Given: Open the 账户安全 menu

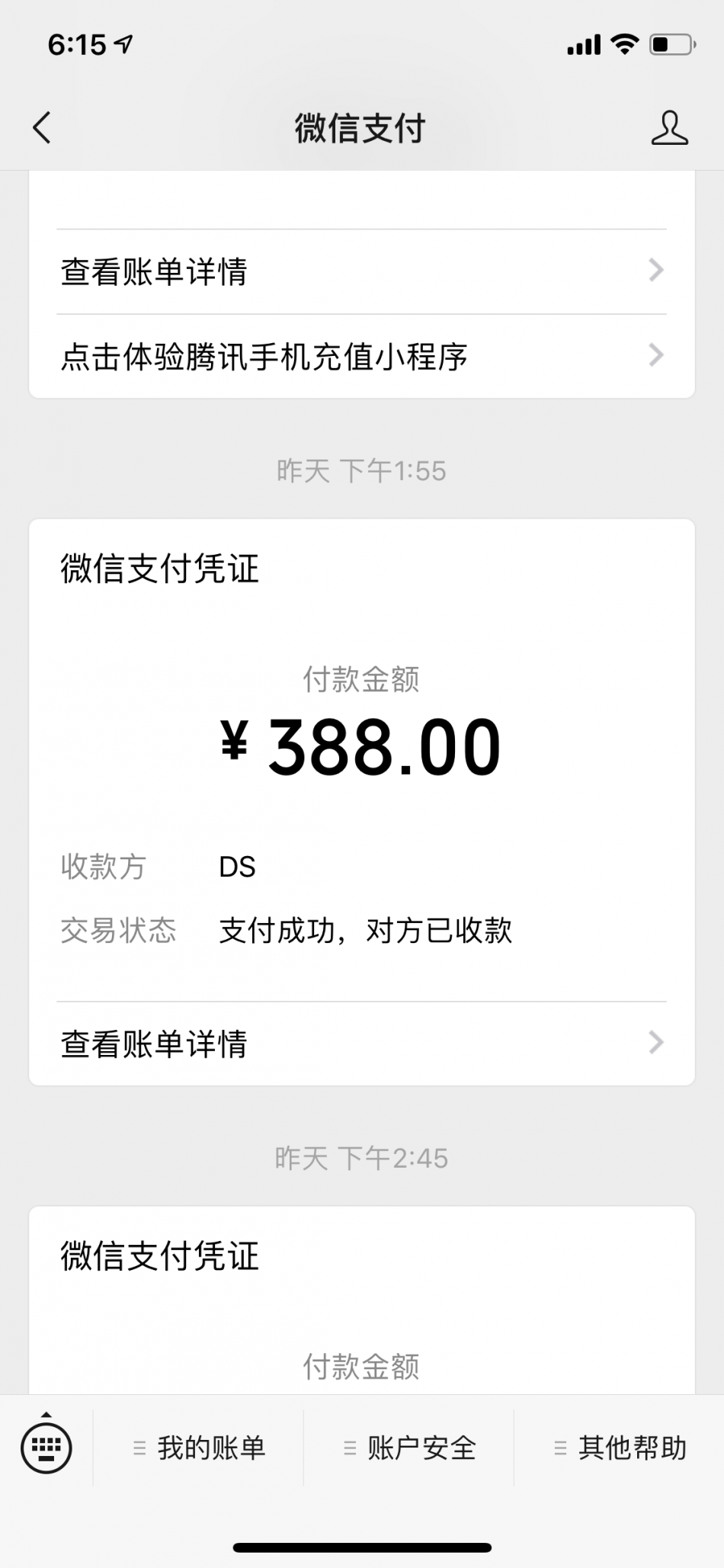Looking at the screenshot, I should [x=410, y=1448].
